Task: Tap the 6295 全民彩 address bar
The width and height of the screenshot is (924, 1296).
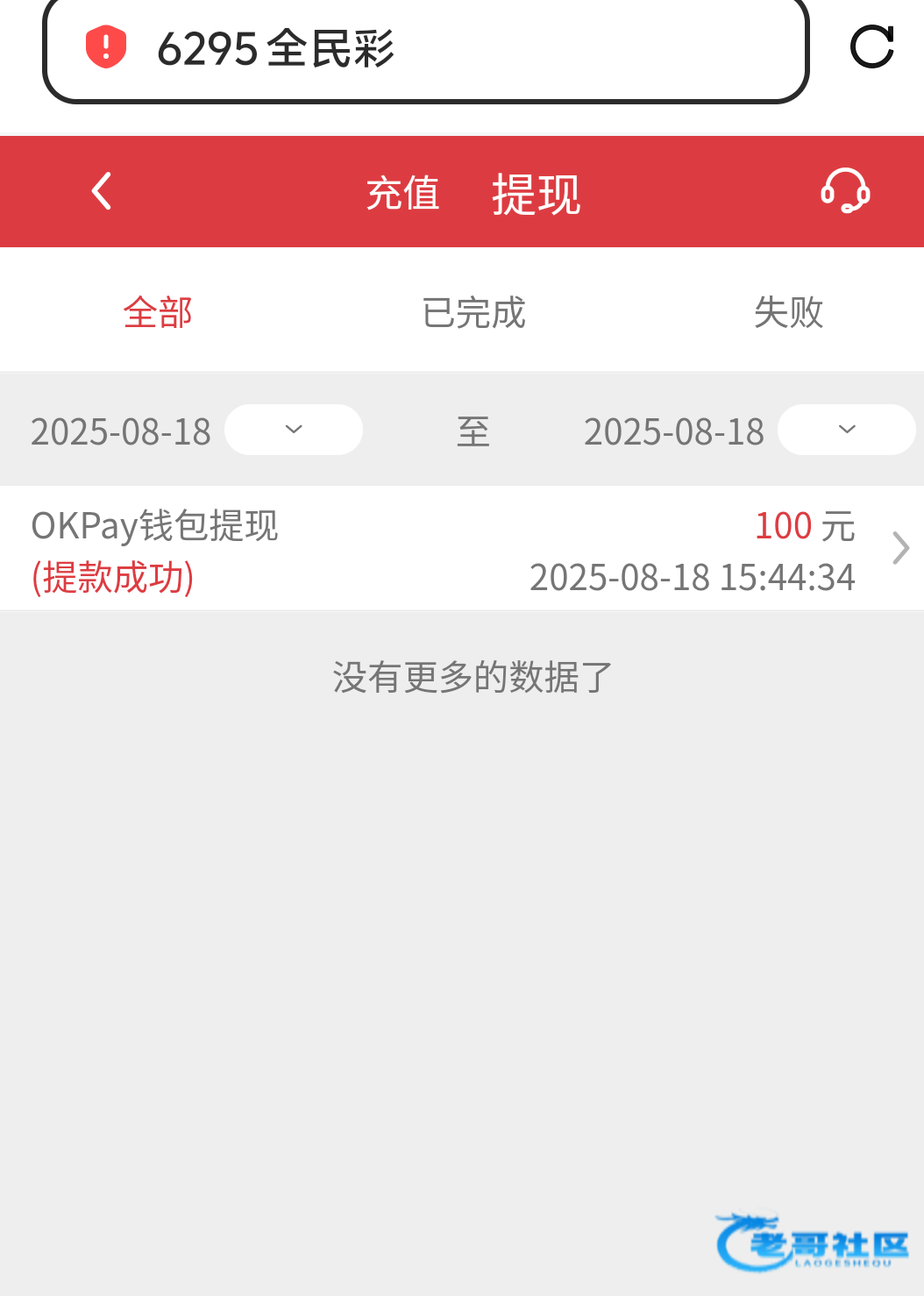Action: (425, 49)
